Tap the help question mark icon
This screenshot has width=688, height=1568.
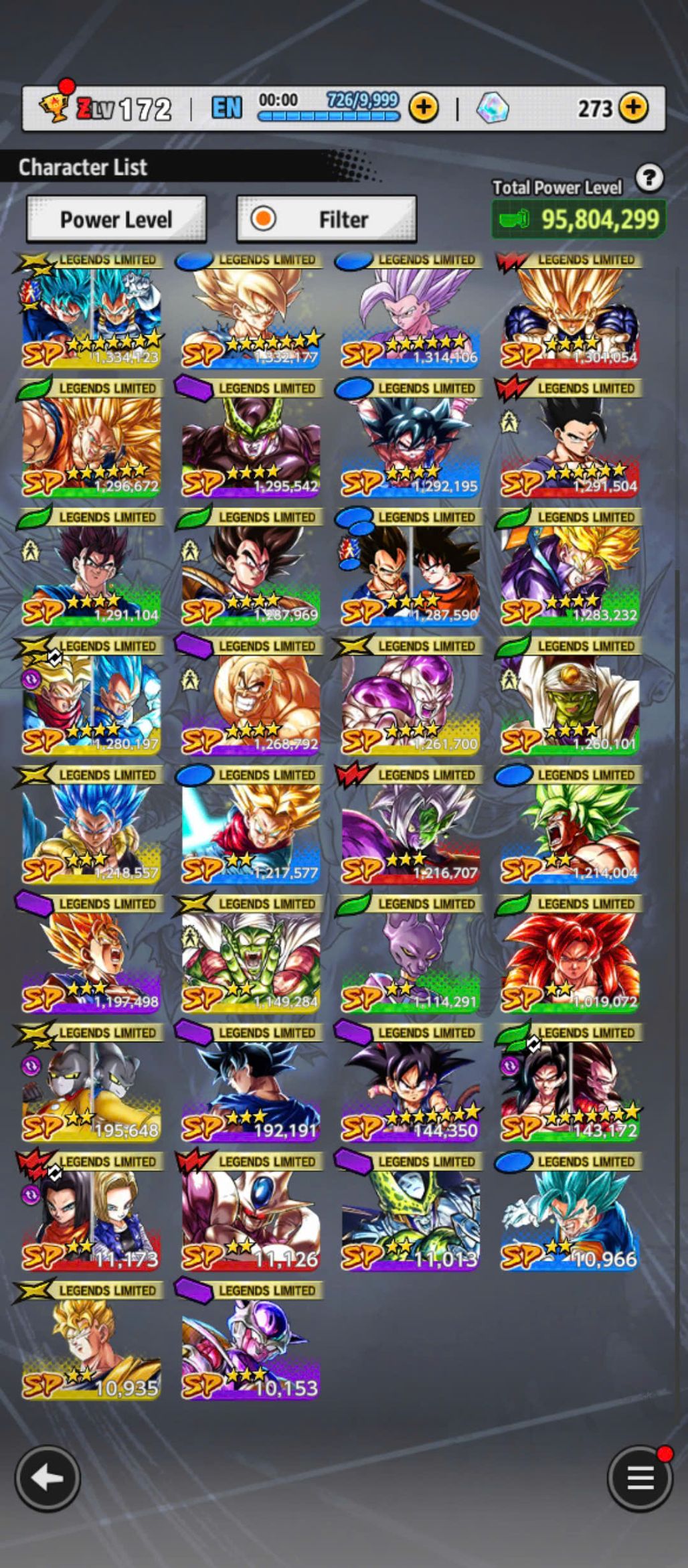pyautogui.click(x=649, y=178)
